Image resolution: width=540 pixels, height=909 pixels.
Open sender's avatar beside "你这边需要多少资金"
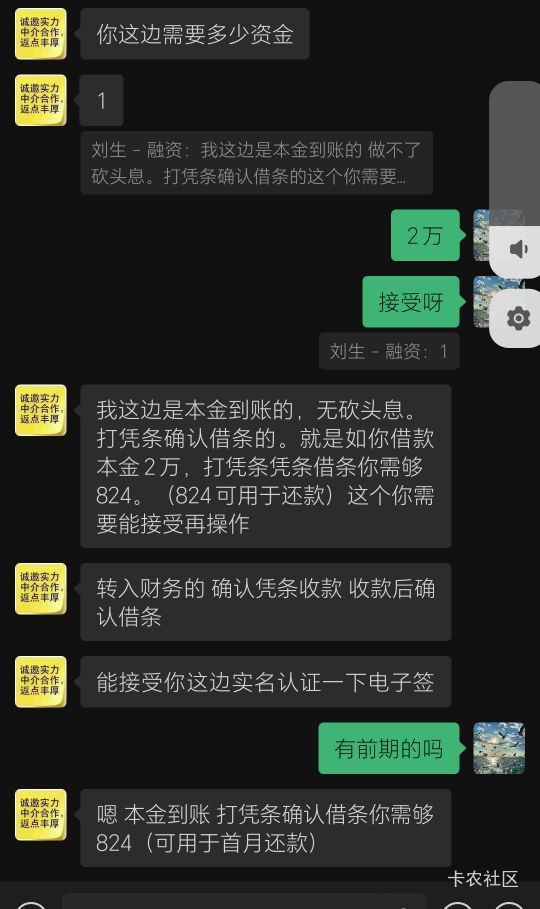coord(41,34)
